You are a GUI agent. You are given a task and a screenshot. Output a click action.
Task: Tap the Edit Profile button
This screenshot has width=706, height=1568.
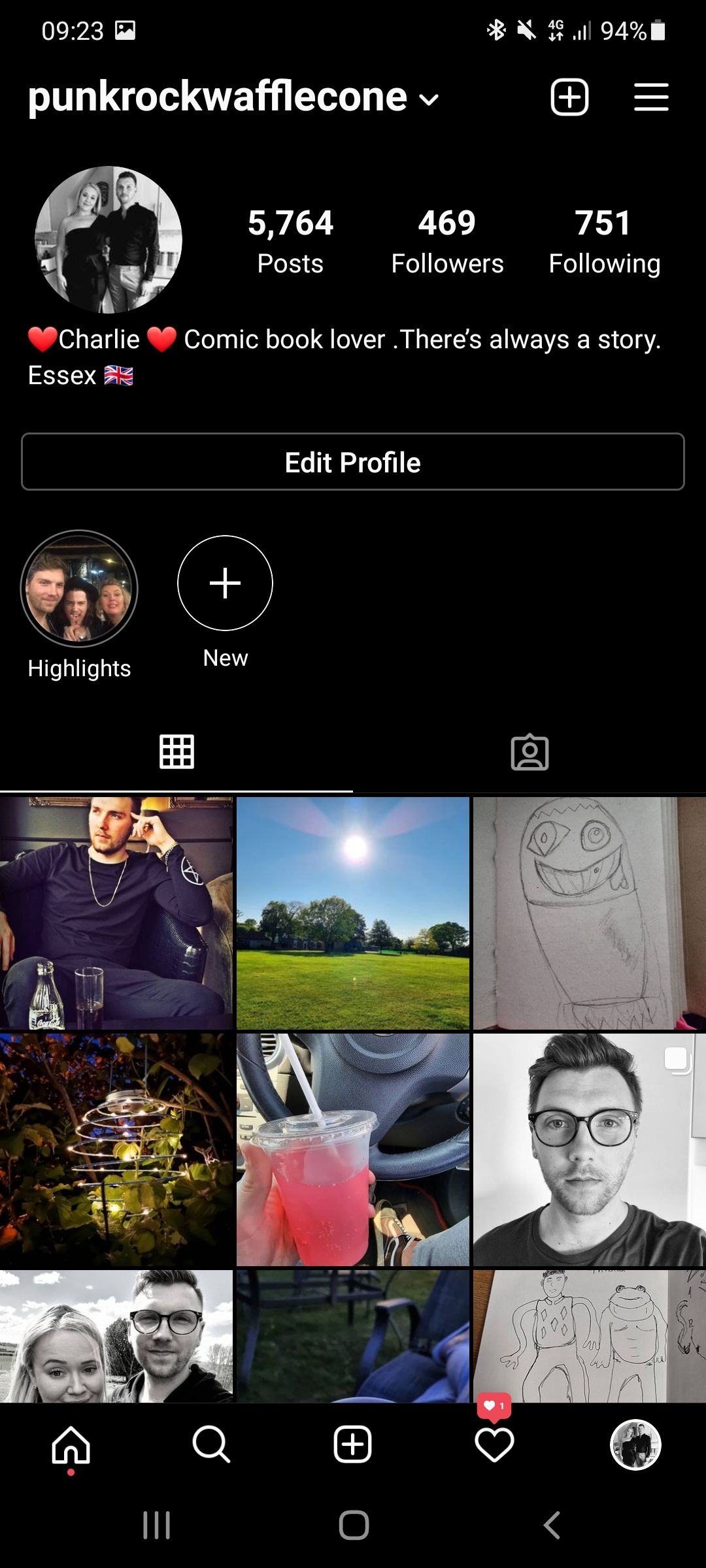tap(353, 462)
